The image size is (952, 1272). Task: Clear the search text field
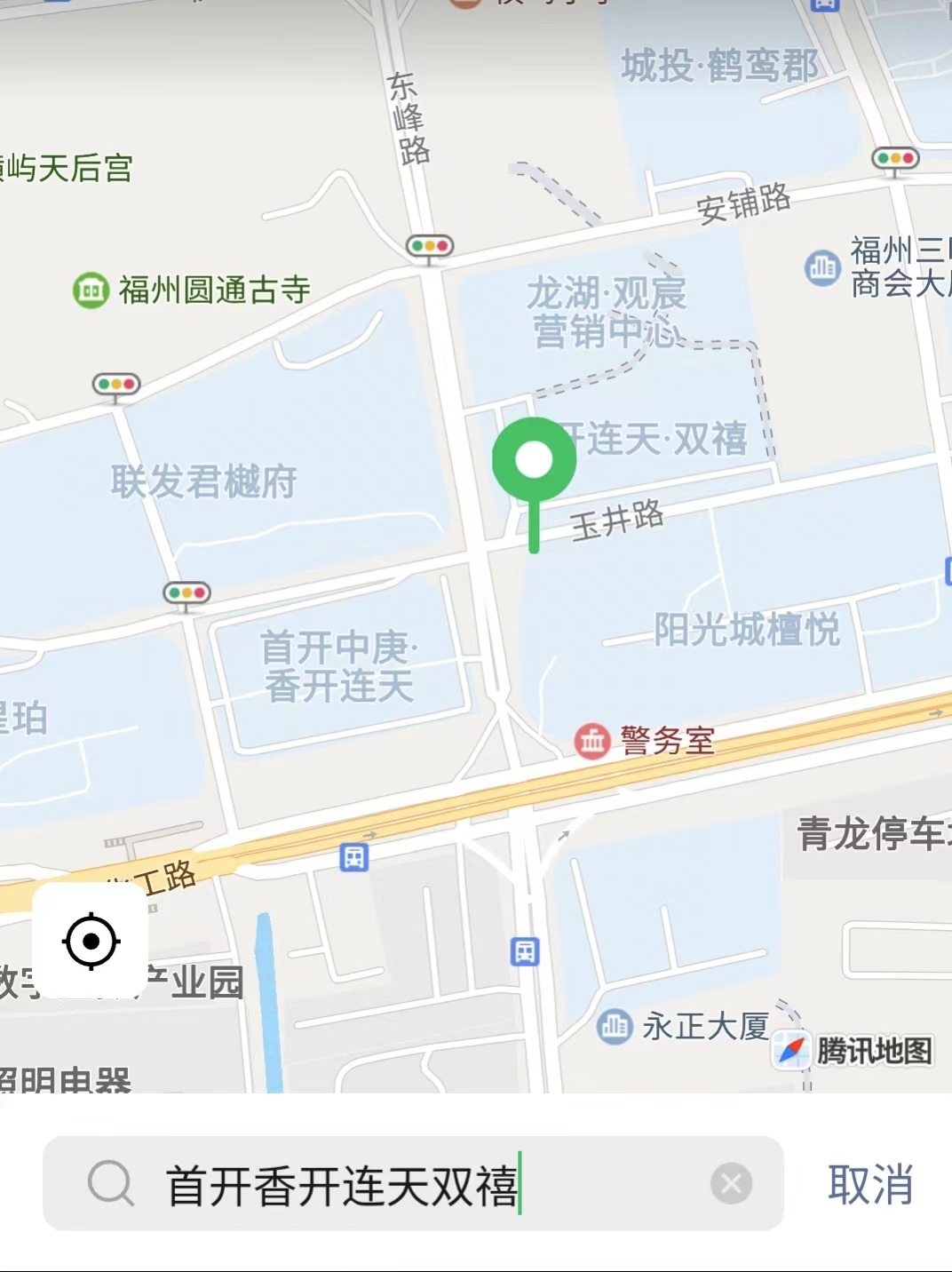click(x=731, y=1184)
